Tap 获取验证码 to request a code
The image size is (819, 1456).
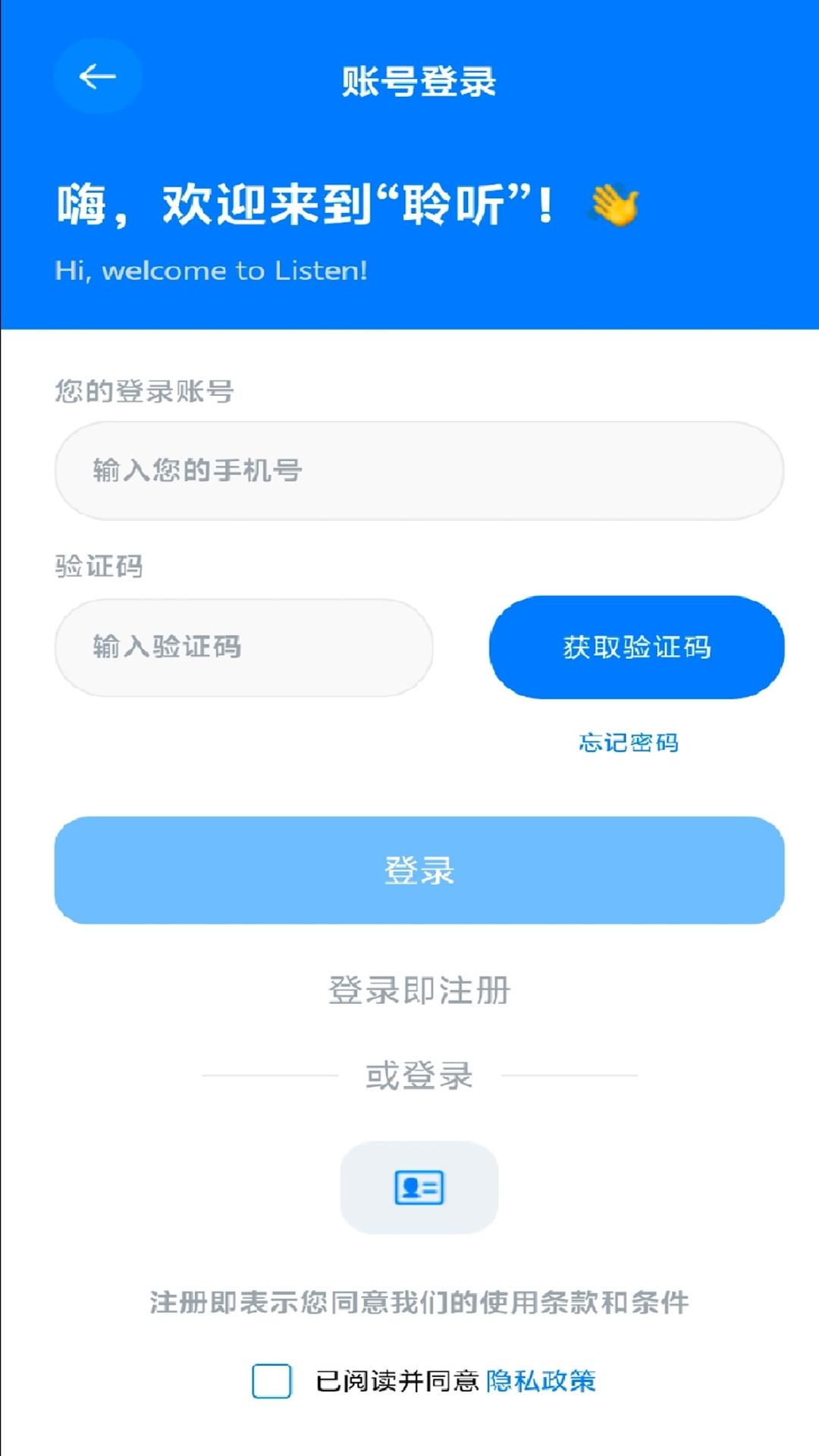click(636, 648)
